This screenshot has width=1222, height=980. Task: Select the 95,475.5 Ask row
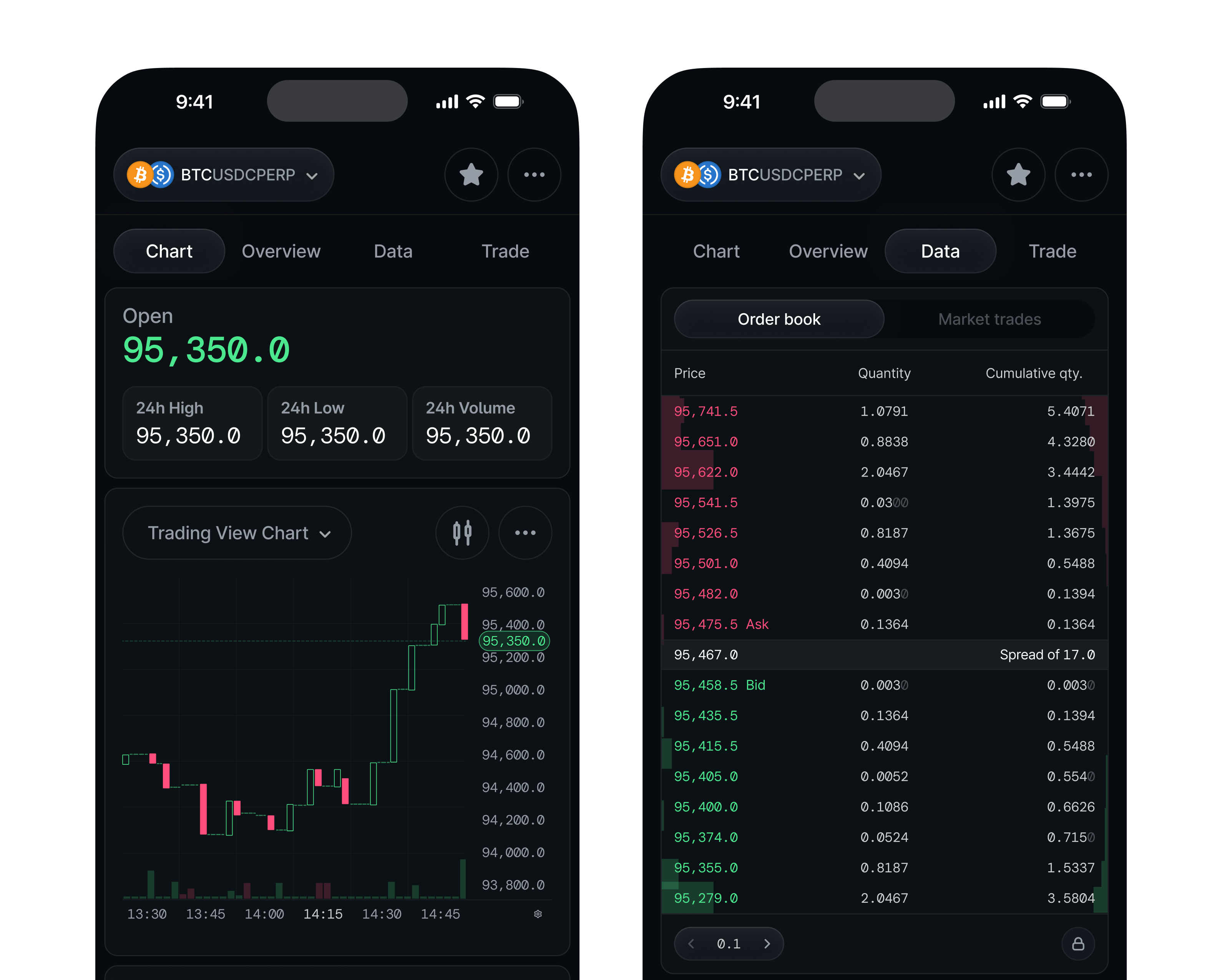tap(884, 624)
